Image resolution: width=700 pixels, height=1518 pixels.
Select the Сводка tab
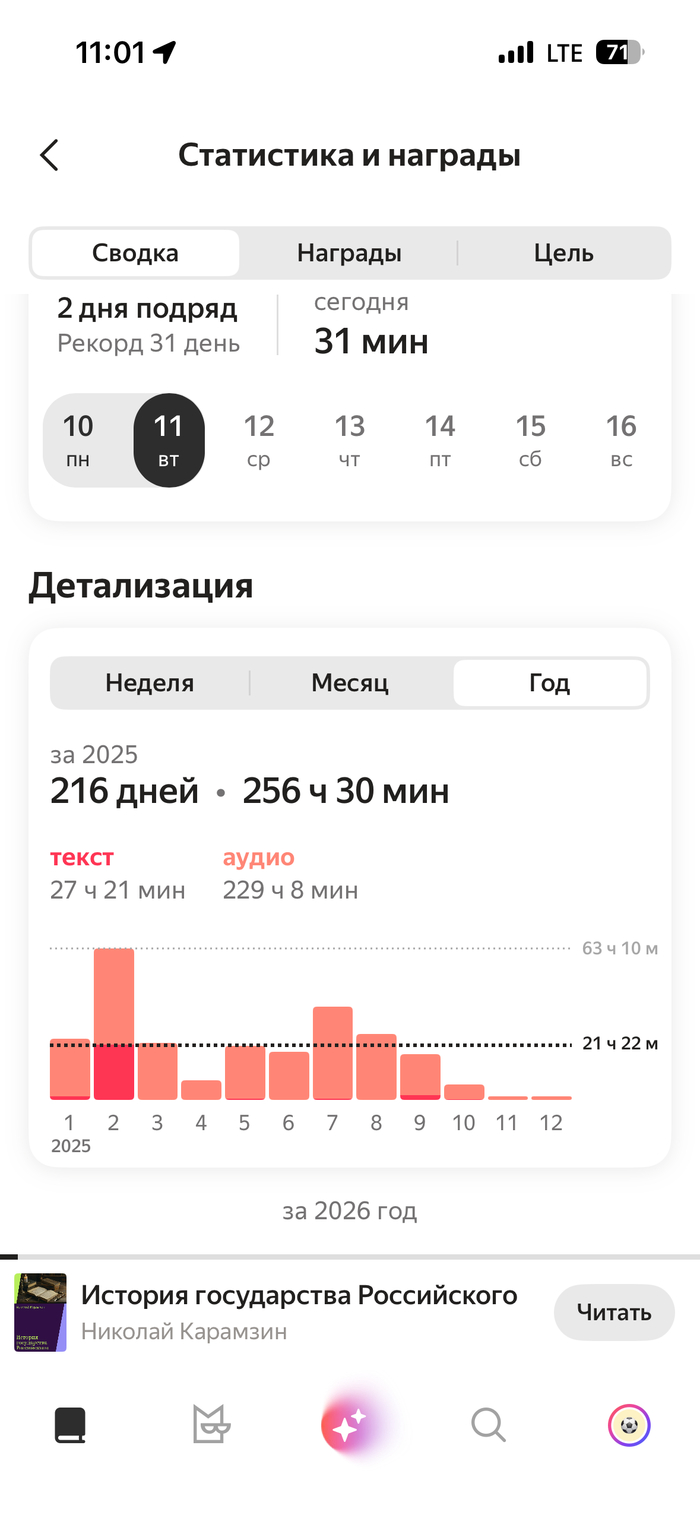coord(136,253)
